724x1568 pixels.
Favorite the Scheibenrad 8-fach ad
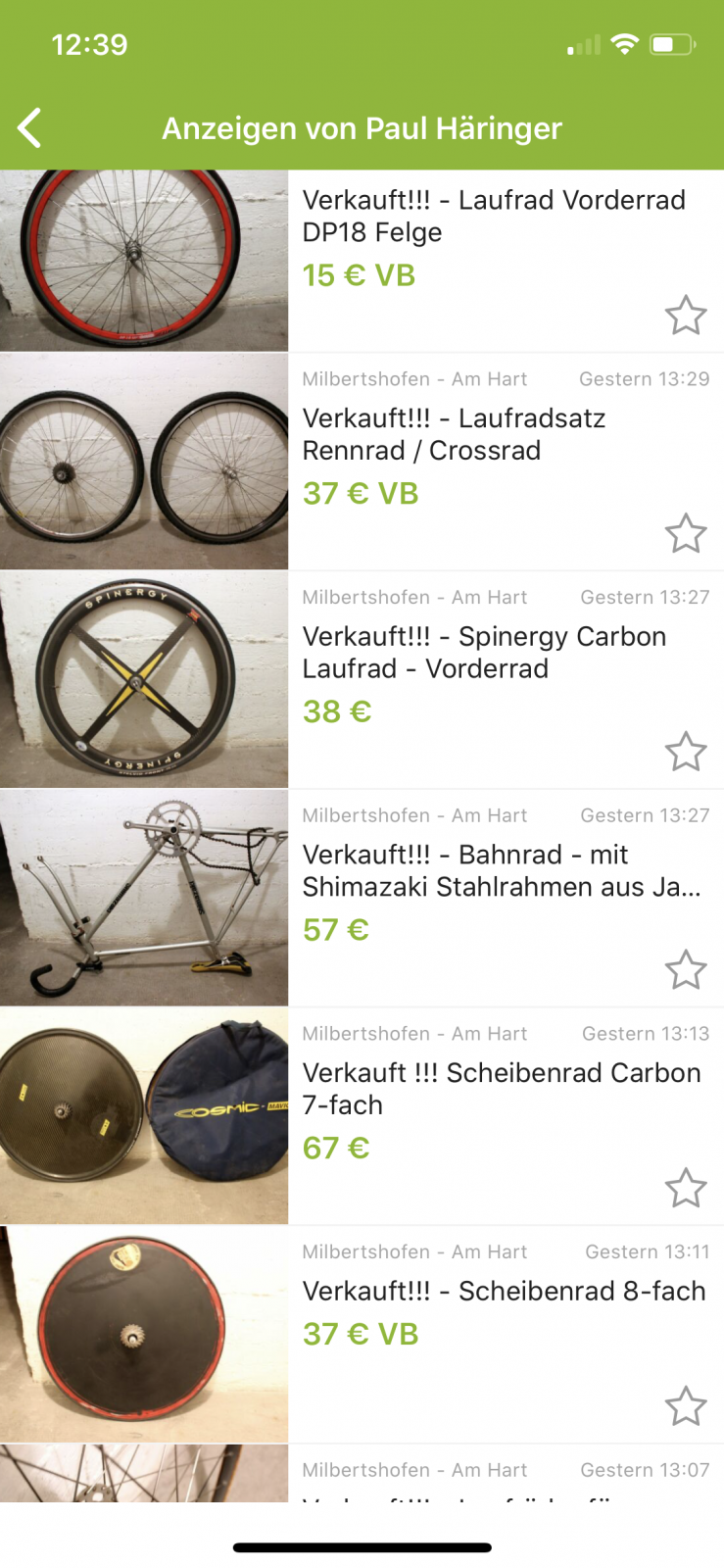tap(685, 1406)
